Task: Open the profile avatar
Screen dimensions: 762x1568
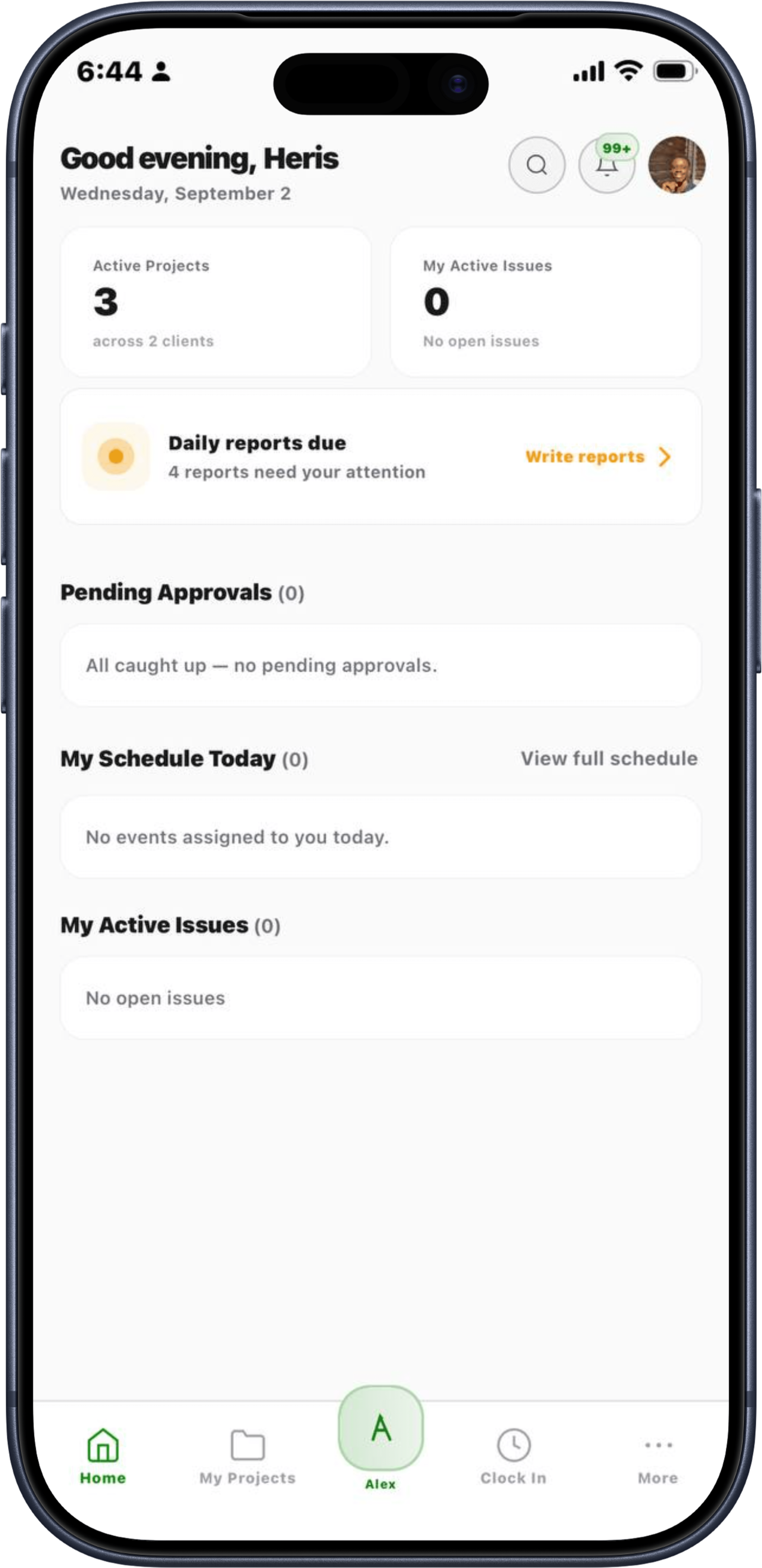Action: tap(677, 165)
